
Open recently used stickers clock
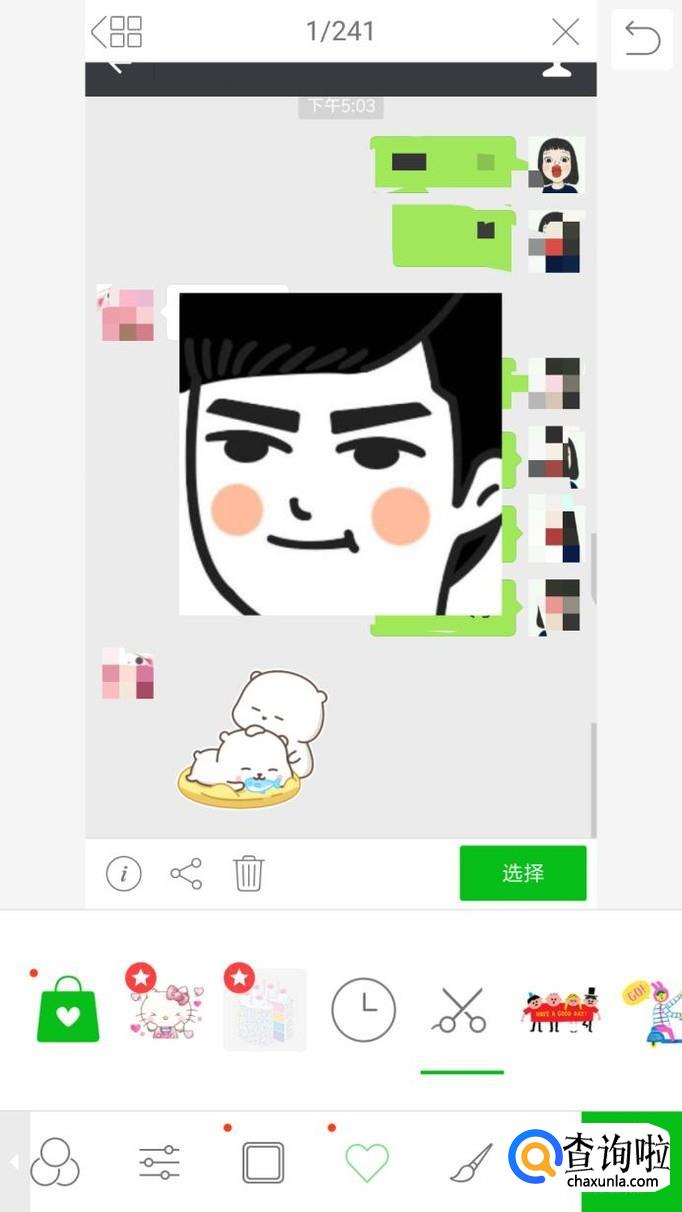pyautogui.click(x=364, y=1010)
